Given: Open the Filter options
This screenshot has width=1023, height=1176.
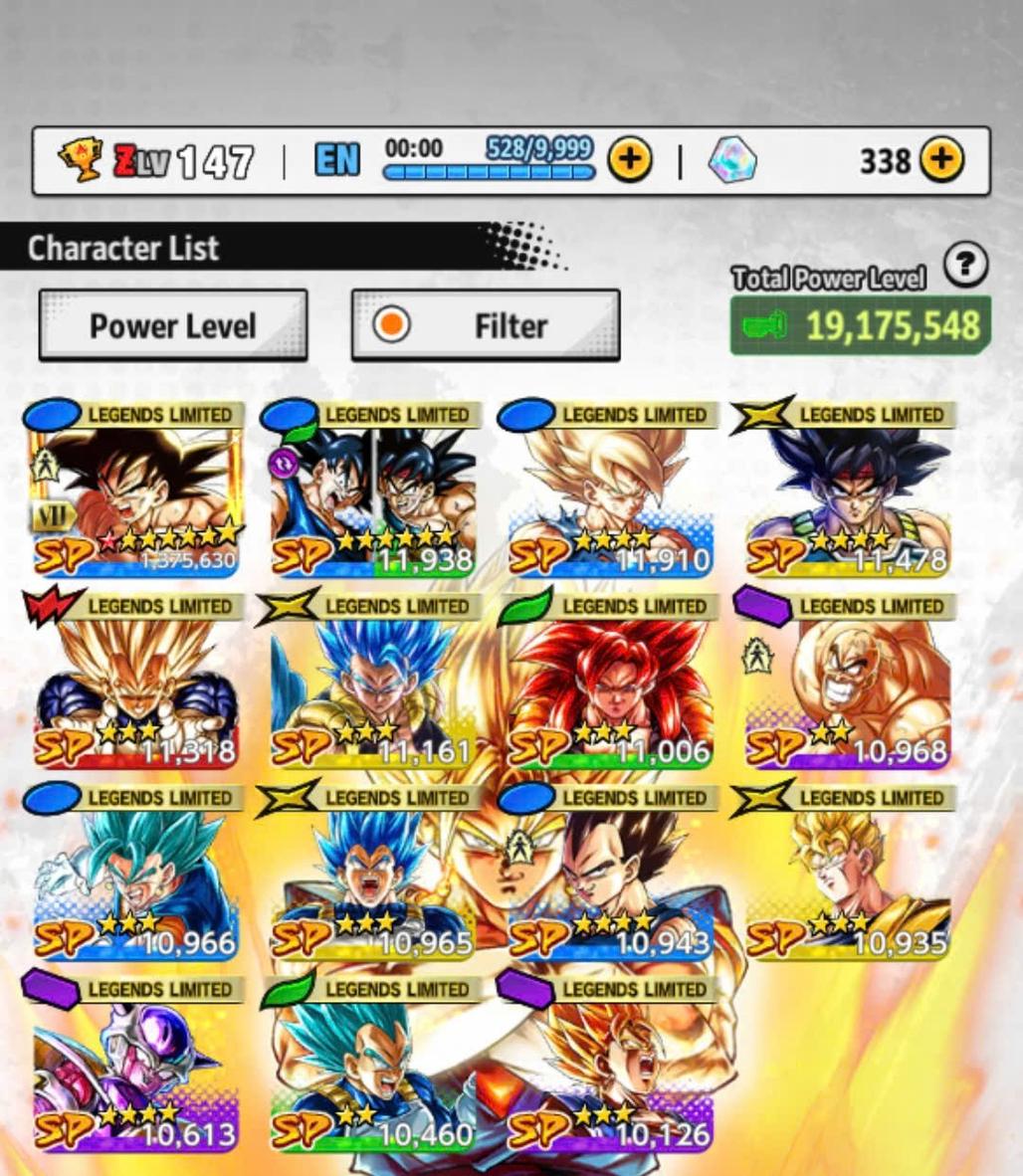Looking at the screenshot, I should [x=486, y=325].
